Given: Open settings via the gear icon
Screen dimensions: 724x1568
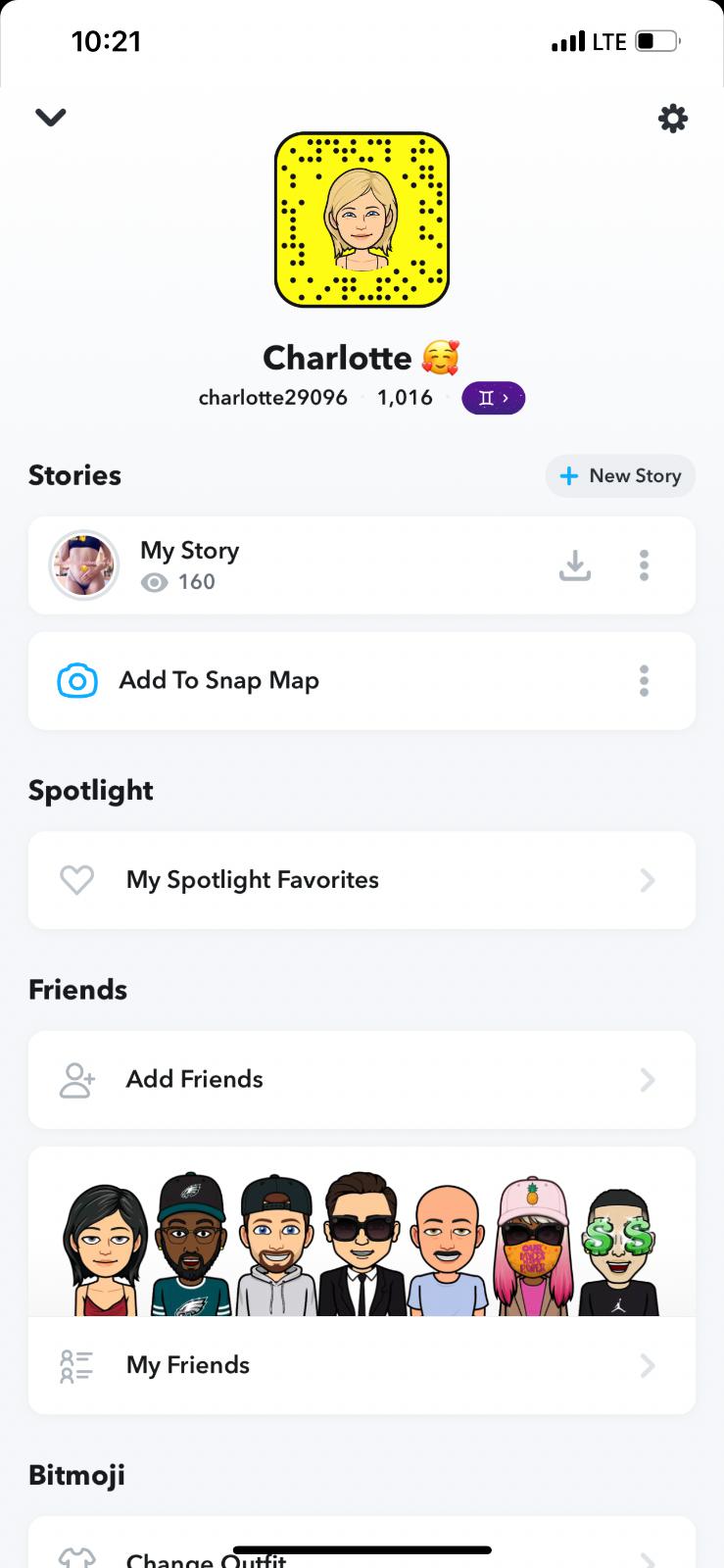Looking at the screenshot, I should (x=672, y=119).
